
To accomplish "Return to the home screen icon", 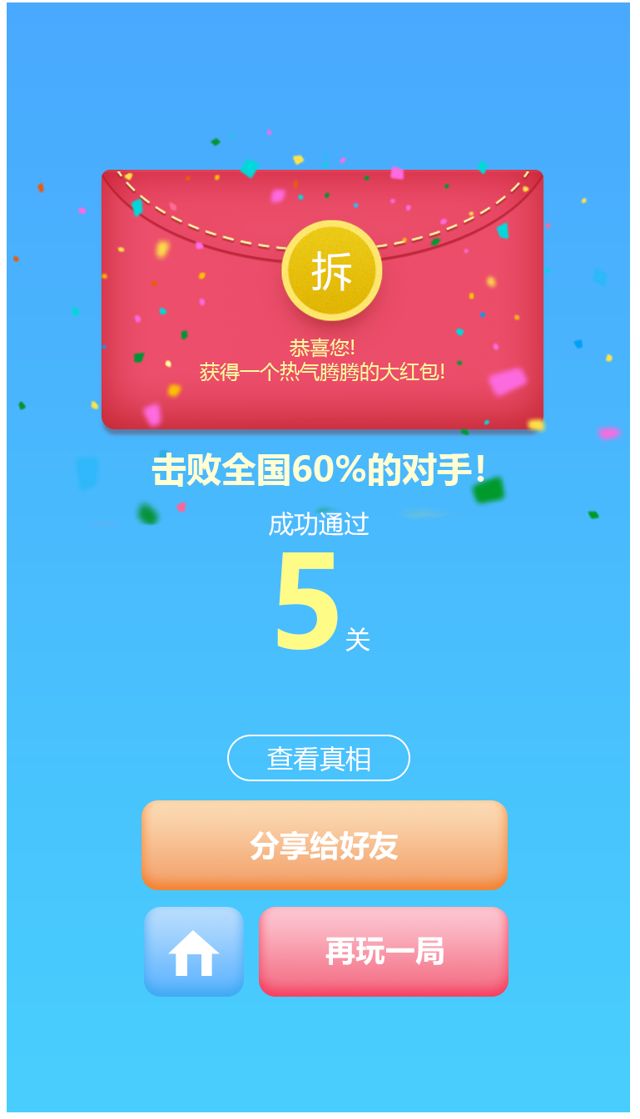I will click(194, 952).
